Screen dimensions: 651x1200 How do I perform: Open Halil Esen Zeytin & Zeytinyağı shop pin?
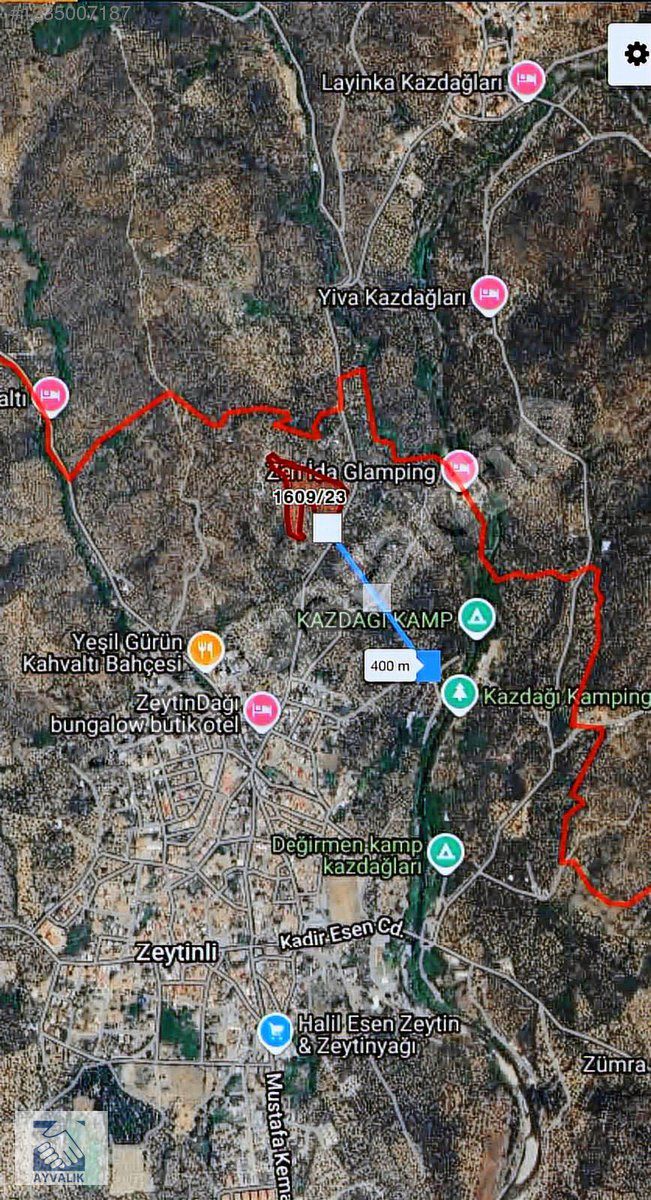coord(275,1031)
